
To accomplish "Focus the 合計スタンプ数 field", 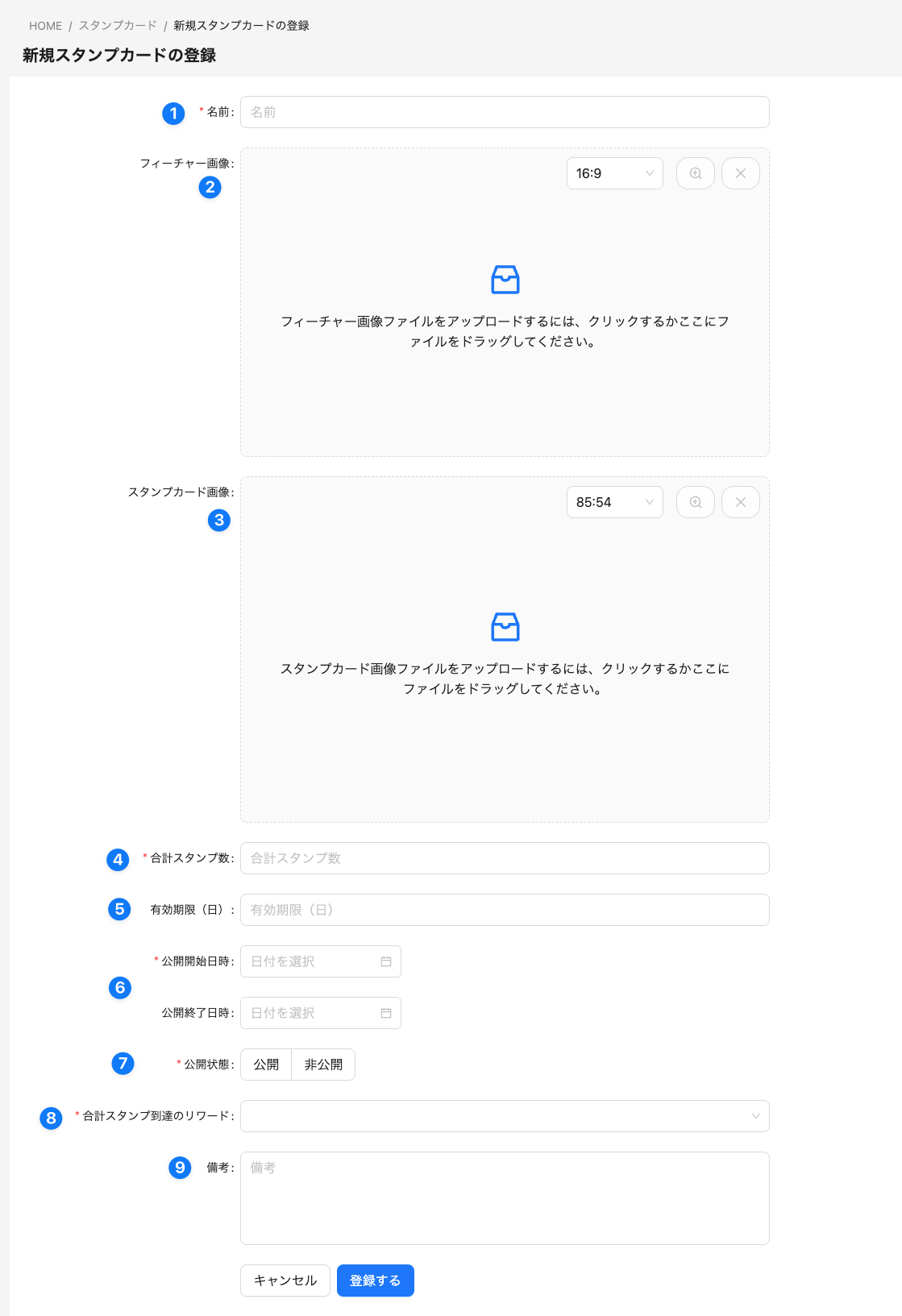I will click(x=505, y=858).
